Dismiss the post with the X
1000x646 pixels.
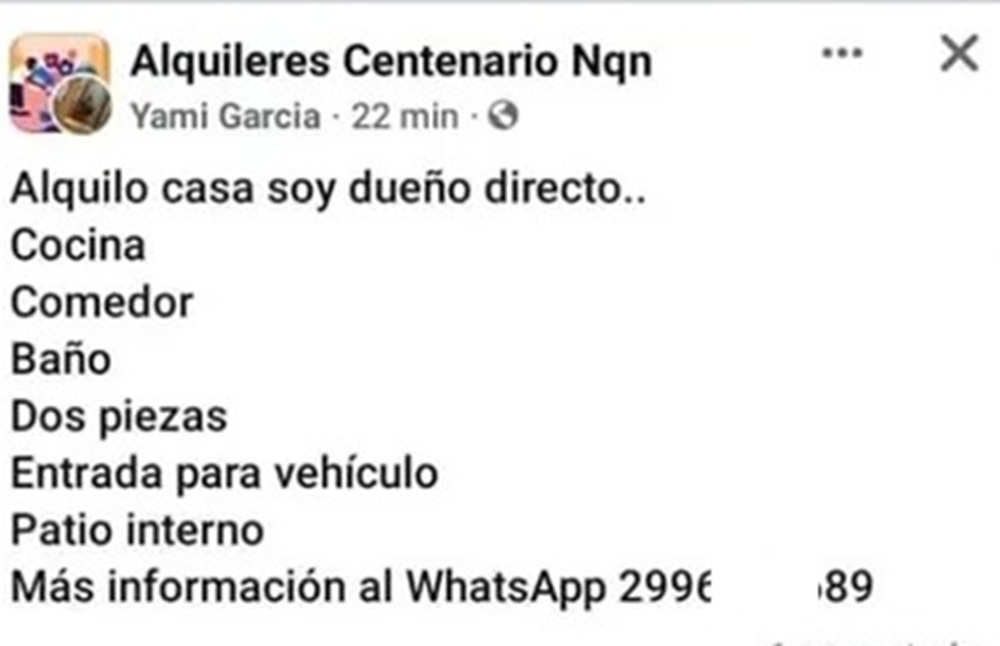tap(958, 55)
